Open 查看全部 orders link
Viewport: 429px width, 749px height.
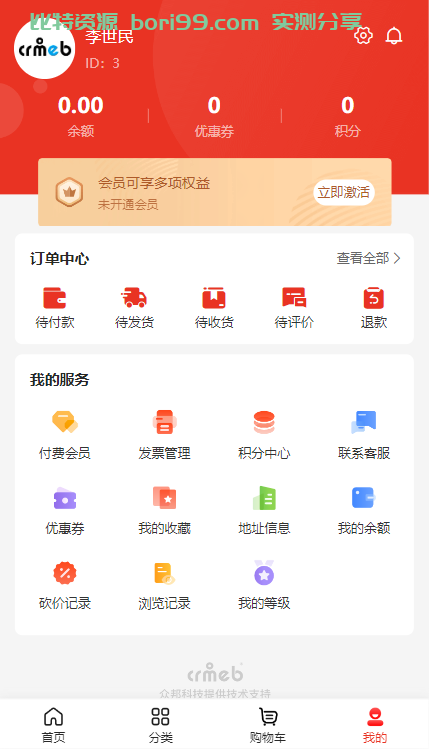point(368,258)
